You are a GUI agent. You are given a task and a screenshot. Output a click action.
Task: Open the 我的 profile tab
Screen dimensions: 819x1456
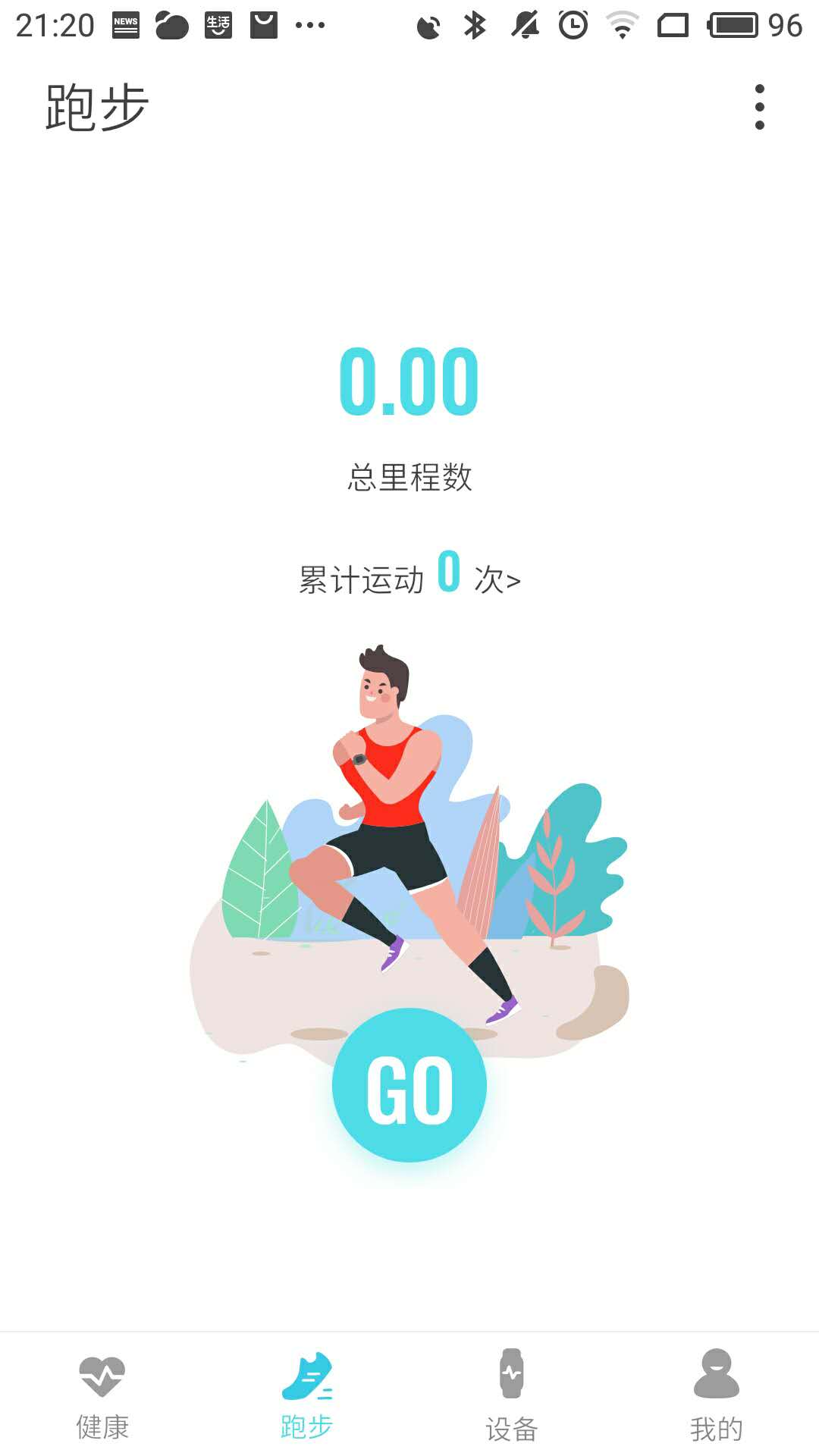(x=716, y=1397)
